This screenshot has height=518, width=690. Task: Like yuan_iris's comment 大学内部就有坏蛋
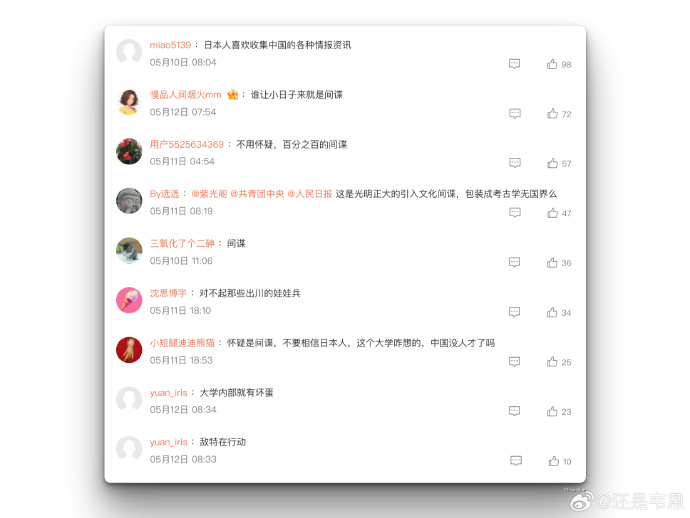pyautogui.click(x=552, y=411)
